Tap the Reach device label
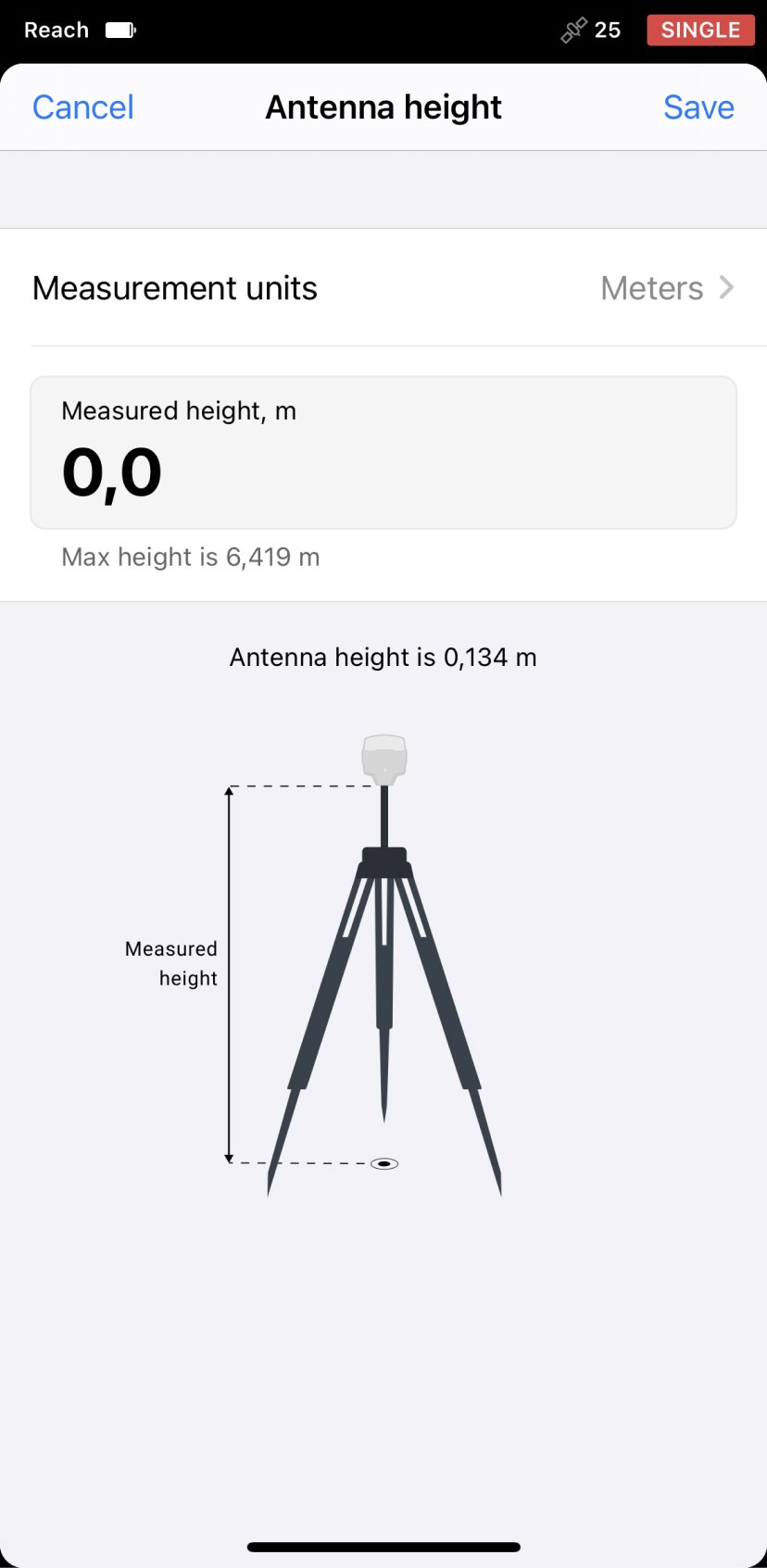 point(56,30)
